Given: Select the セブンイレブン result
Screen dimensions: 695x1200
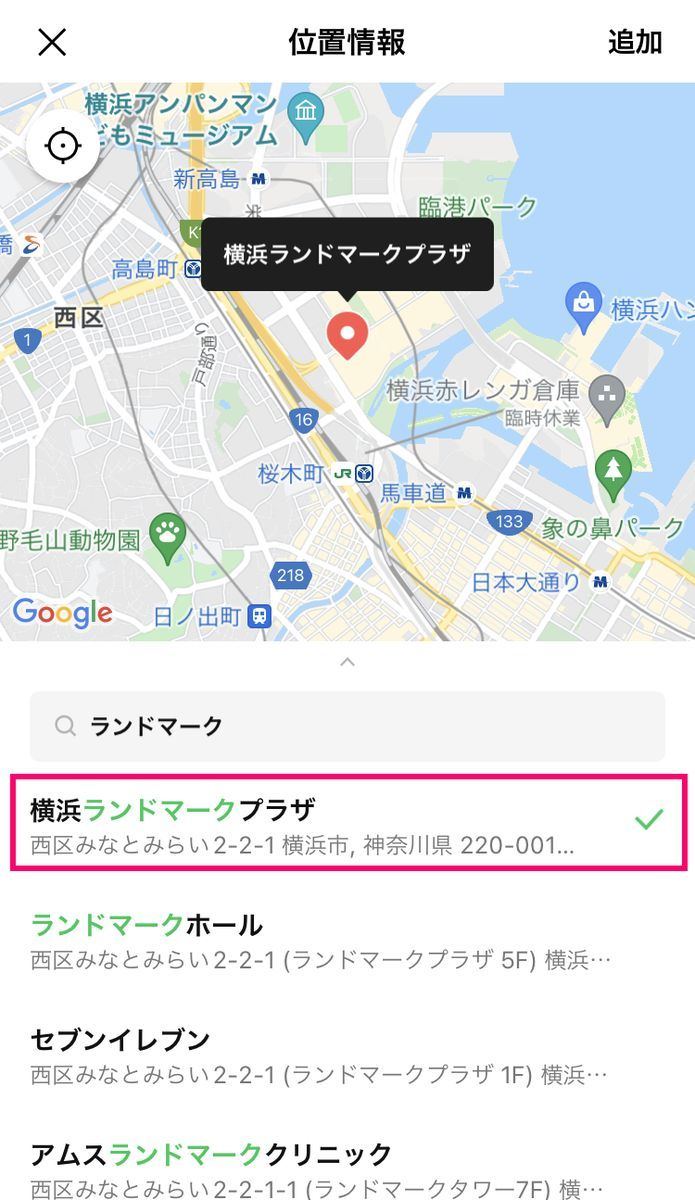Looking at the screenshot, I should [x=347, y=1055].
